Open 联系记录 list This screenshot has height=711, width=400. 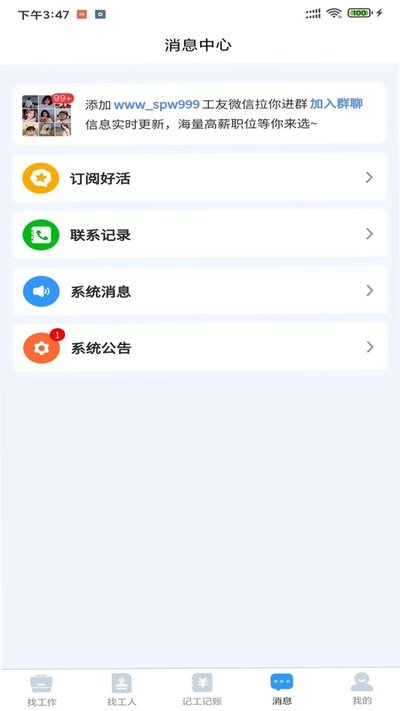click(200, 234)
